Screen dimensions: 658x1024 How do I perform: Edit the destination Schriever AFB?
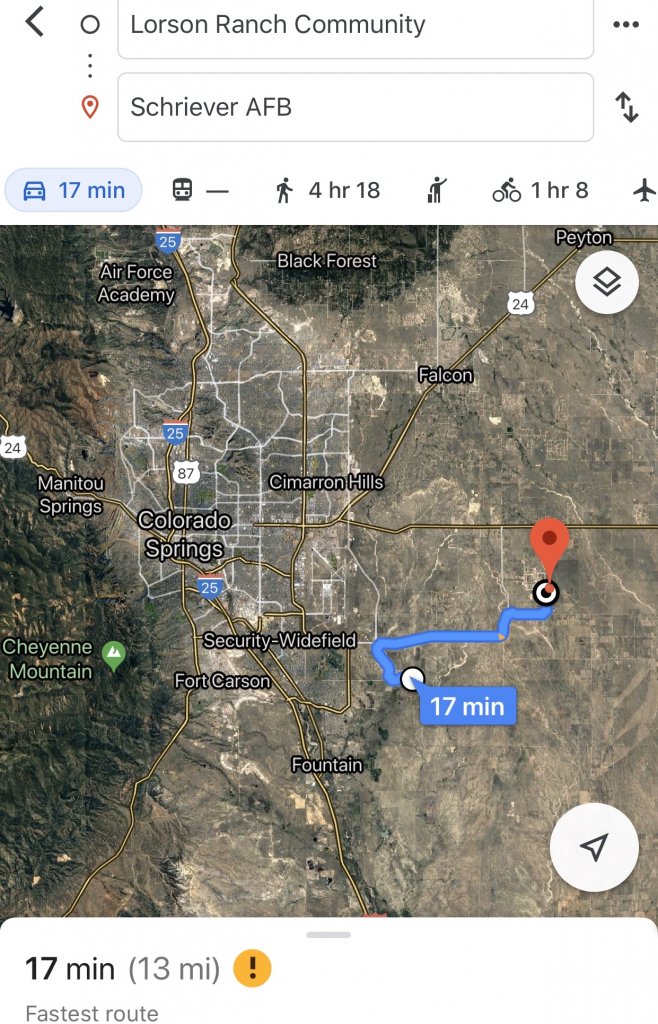(355, 107)
